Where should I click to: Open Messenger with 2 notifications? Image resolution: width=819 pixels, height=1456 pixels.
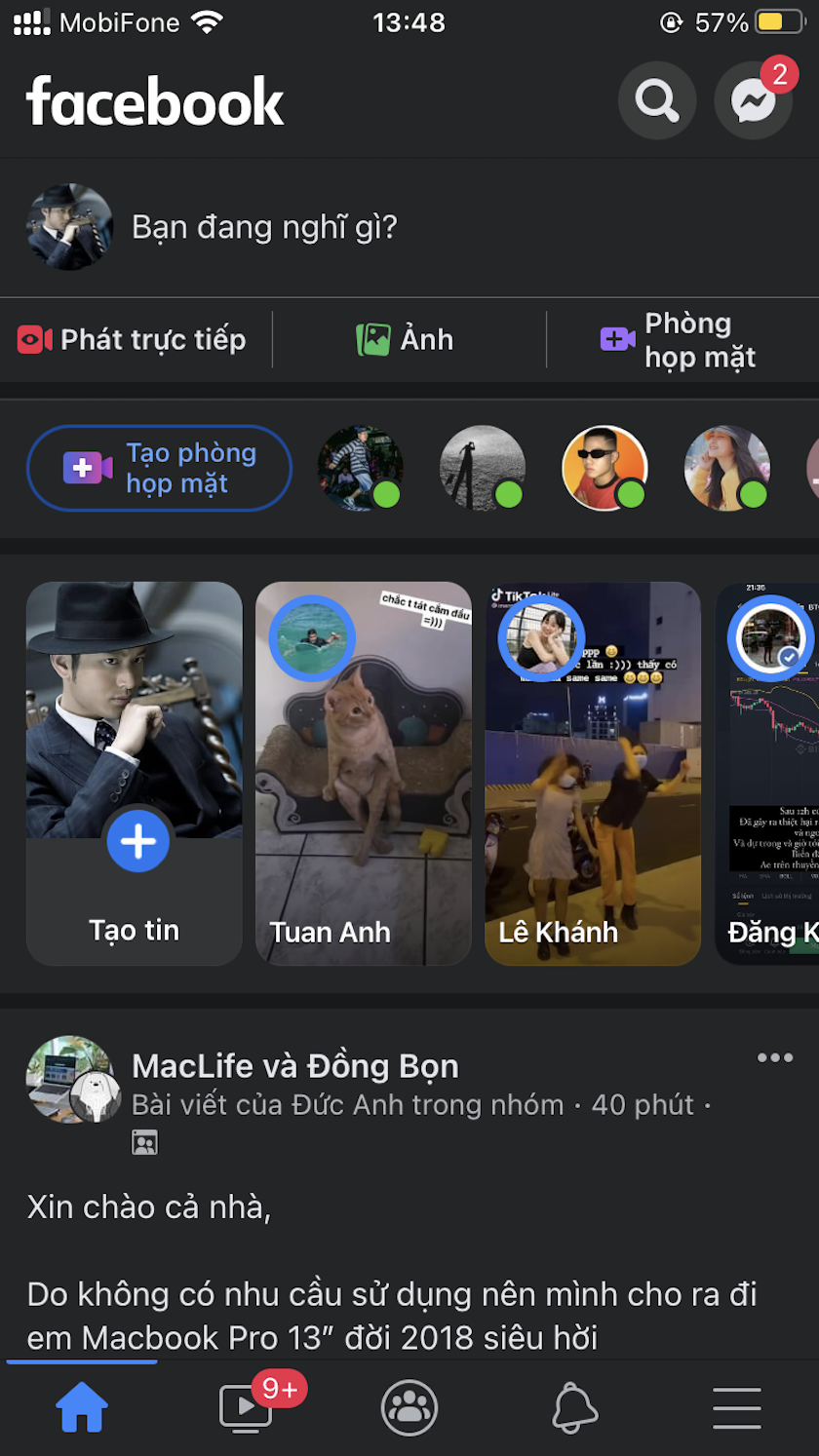[754, 100]
